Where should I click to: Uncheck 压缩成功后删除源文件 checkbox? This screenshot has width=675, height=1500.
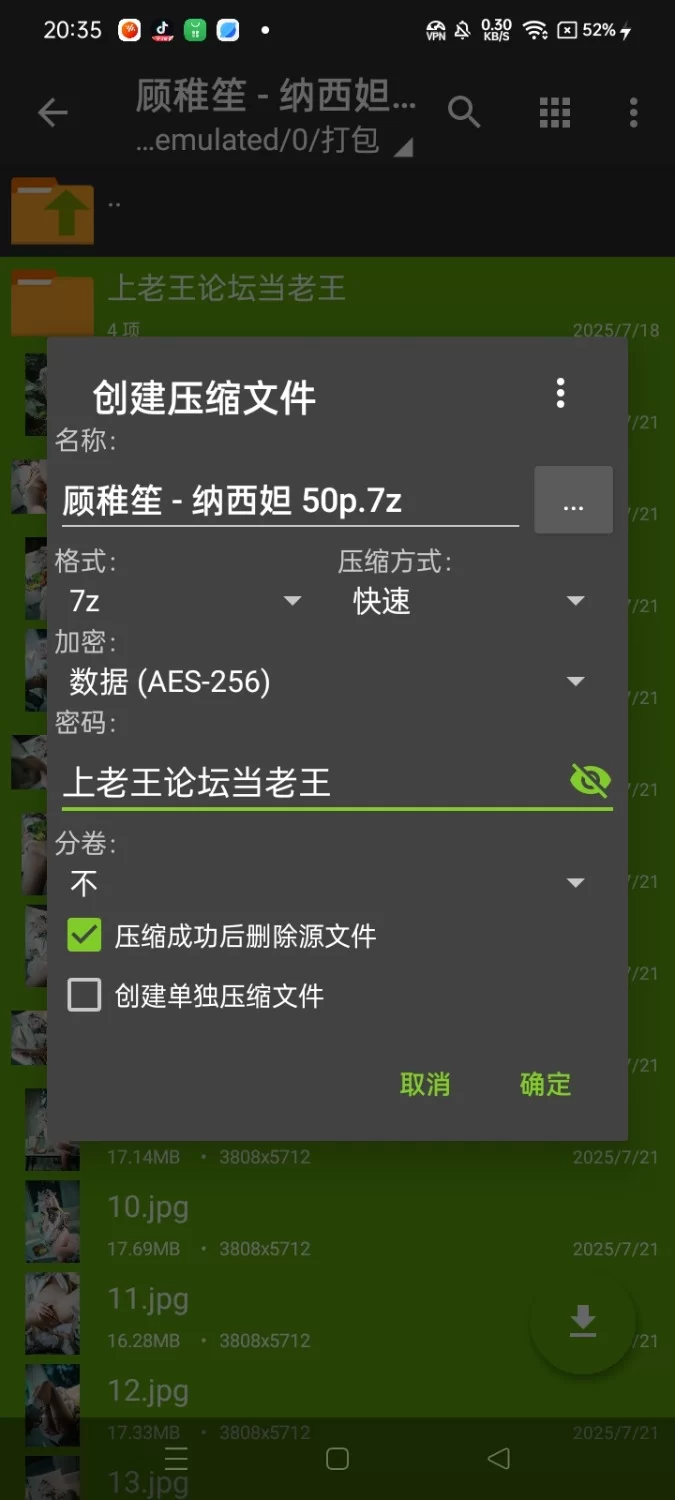pyautogui.click(x=85, y=936)
